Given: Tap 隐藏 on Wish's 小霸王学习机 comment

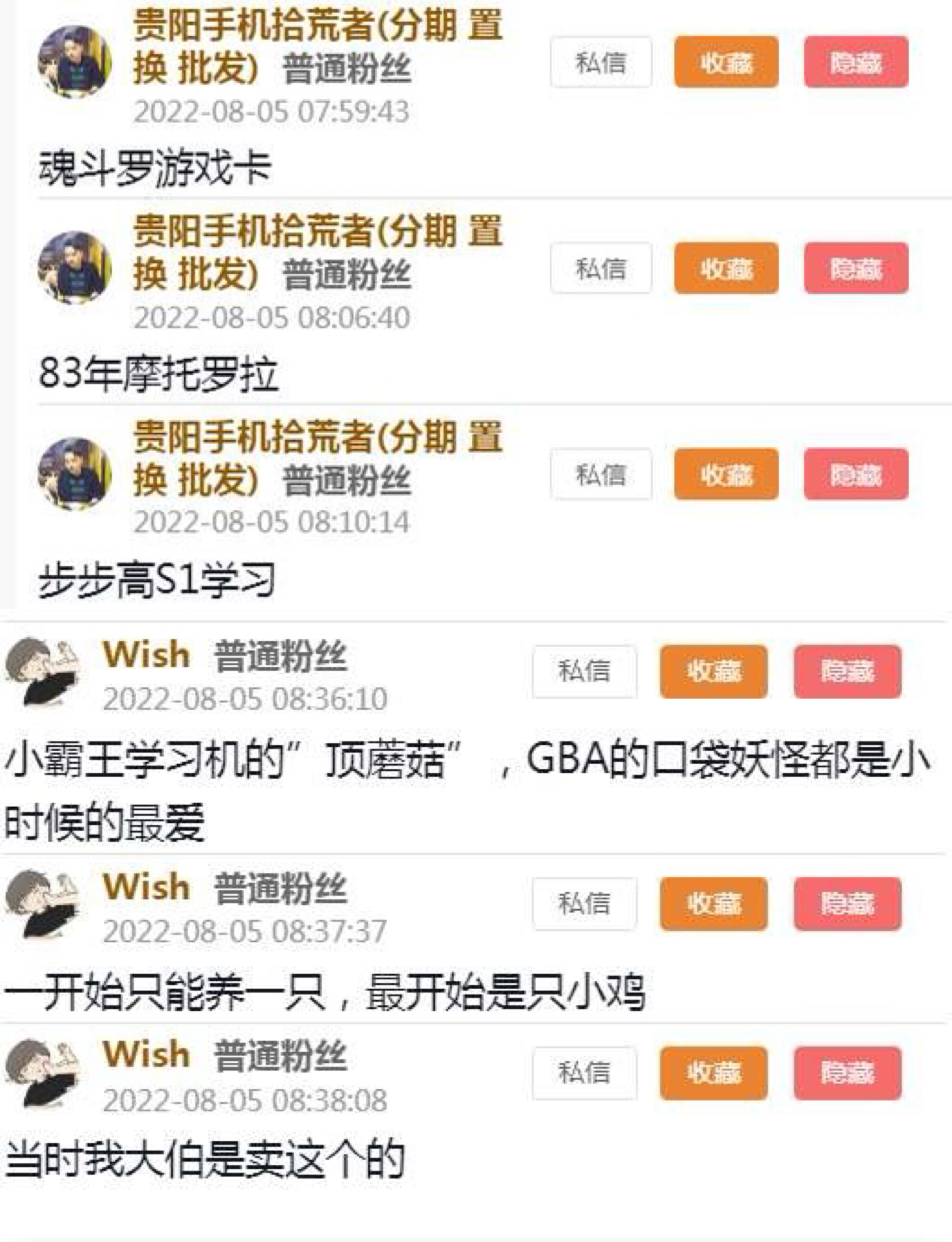Looking at the screenshot, I should (847, 671).
